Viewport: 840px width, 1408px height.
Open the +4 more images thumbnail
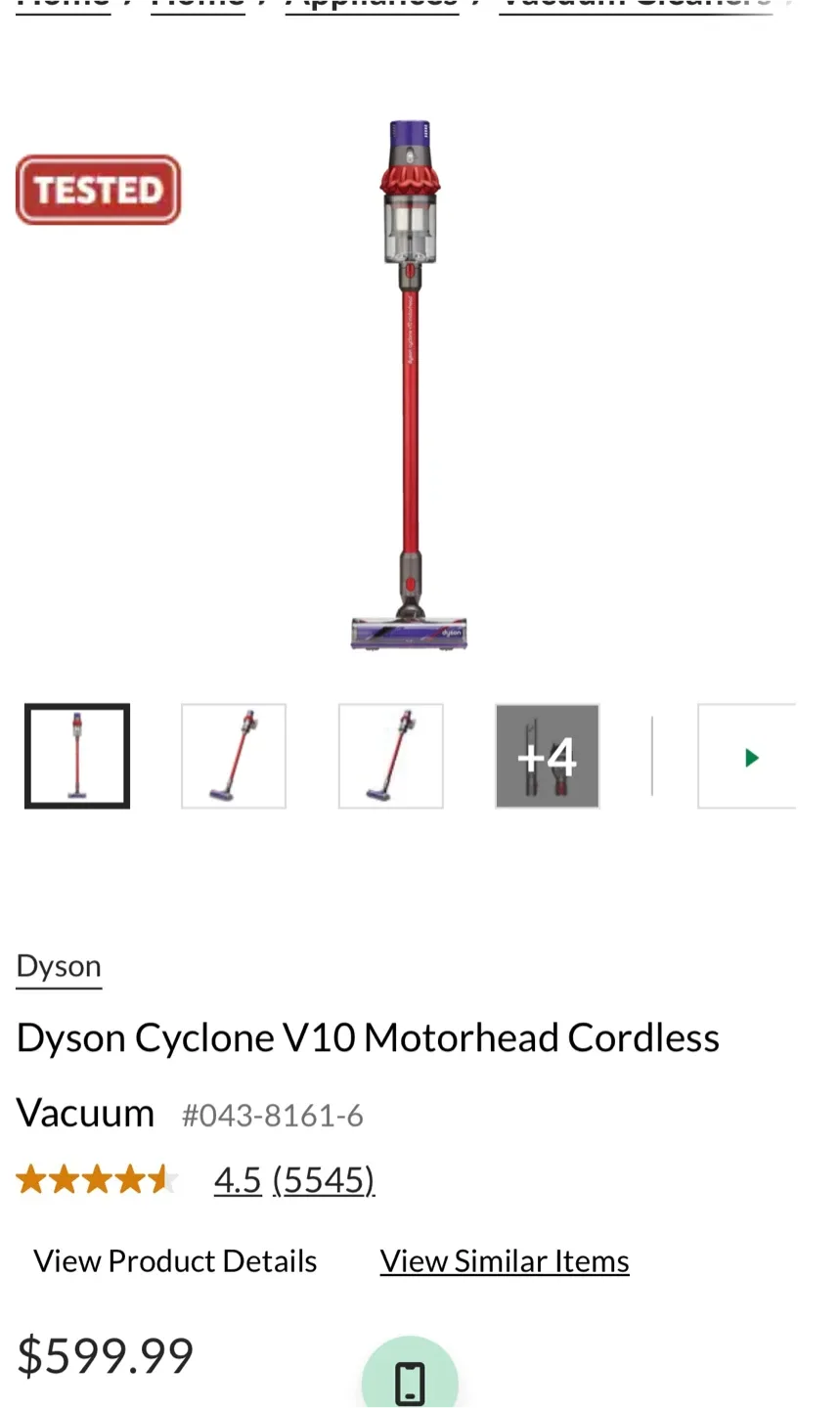pyautogui.click(x=547, y=756)
